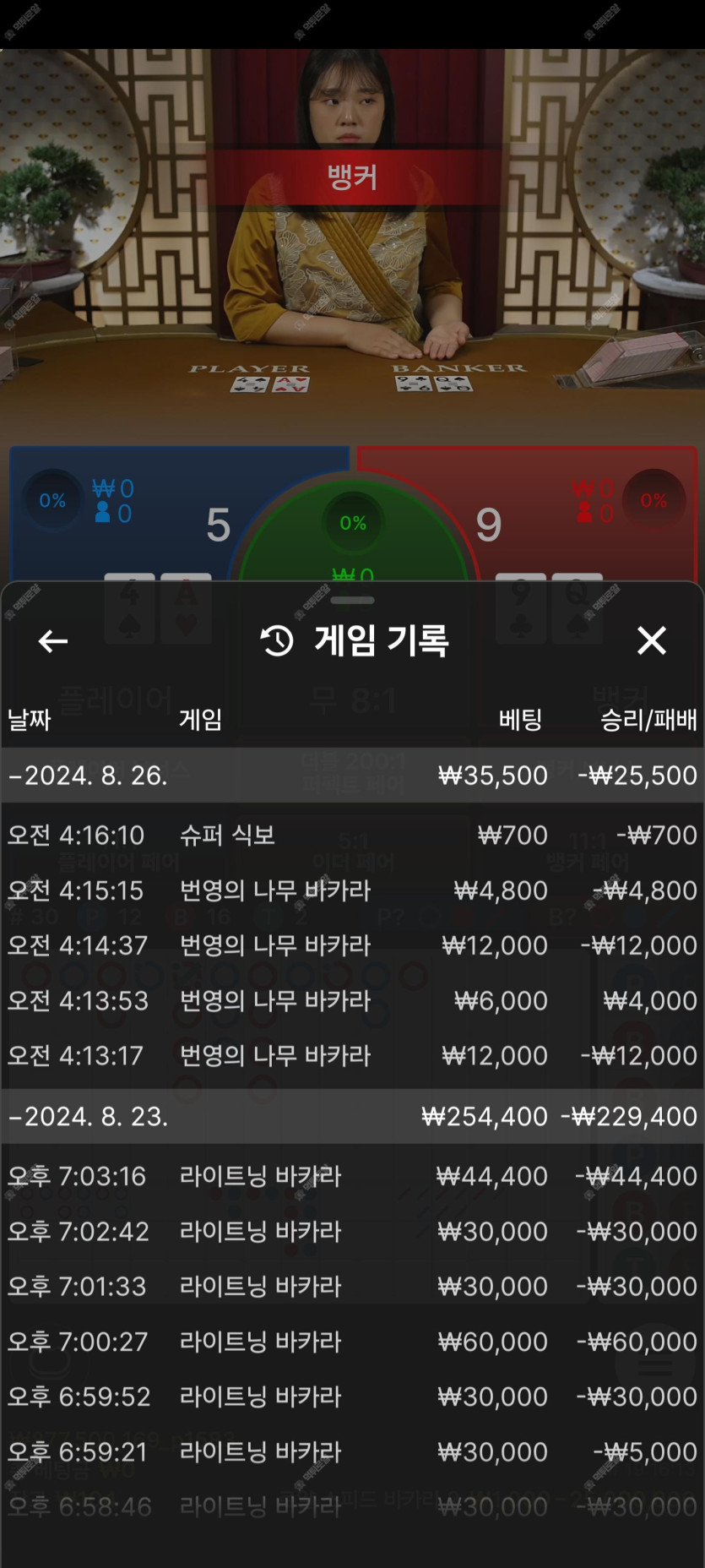Open the 오후 7:03:16 라이트닝 바카라 record
Screen dimensions: 705x1568
click(x=352, y=1176)
